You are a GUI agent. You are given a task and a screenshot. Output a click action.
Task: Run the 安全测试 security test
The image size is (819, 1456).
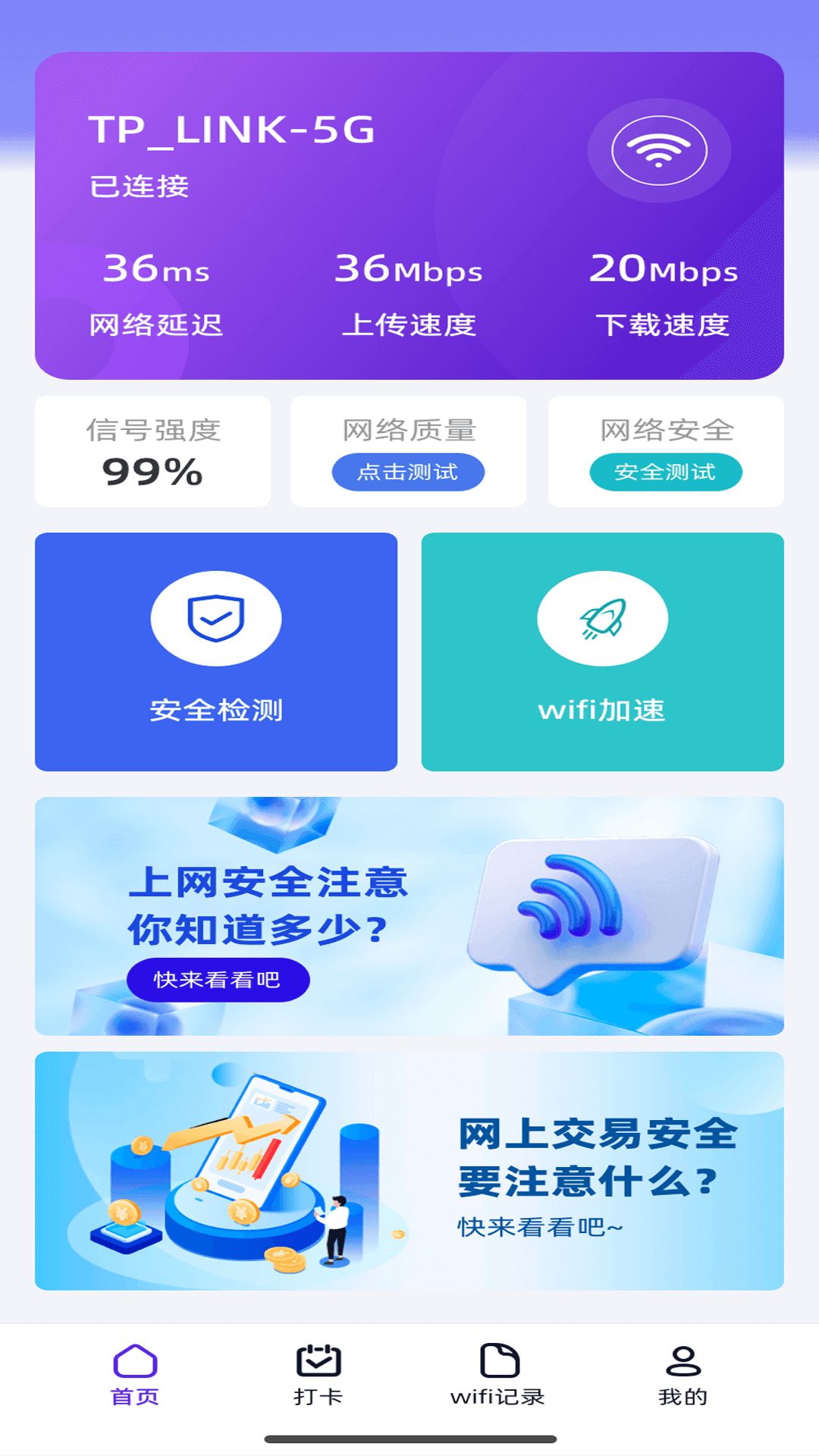click(x=666, y=472)
